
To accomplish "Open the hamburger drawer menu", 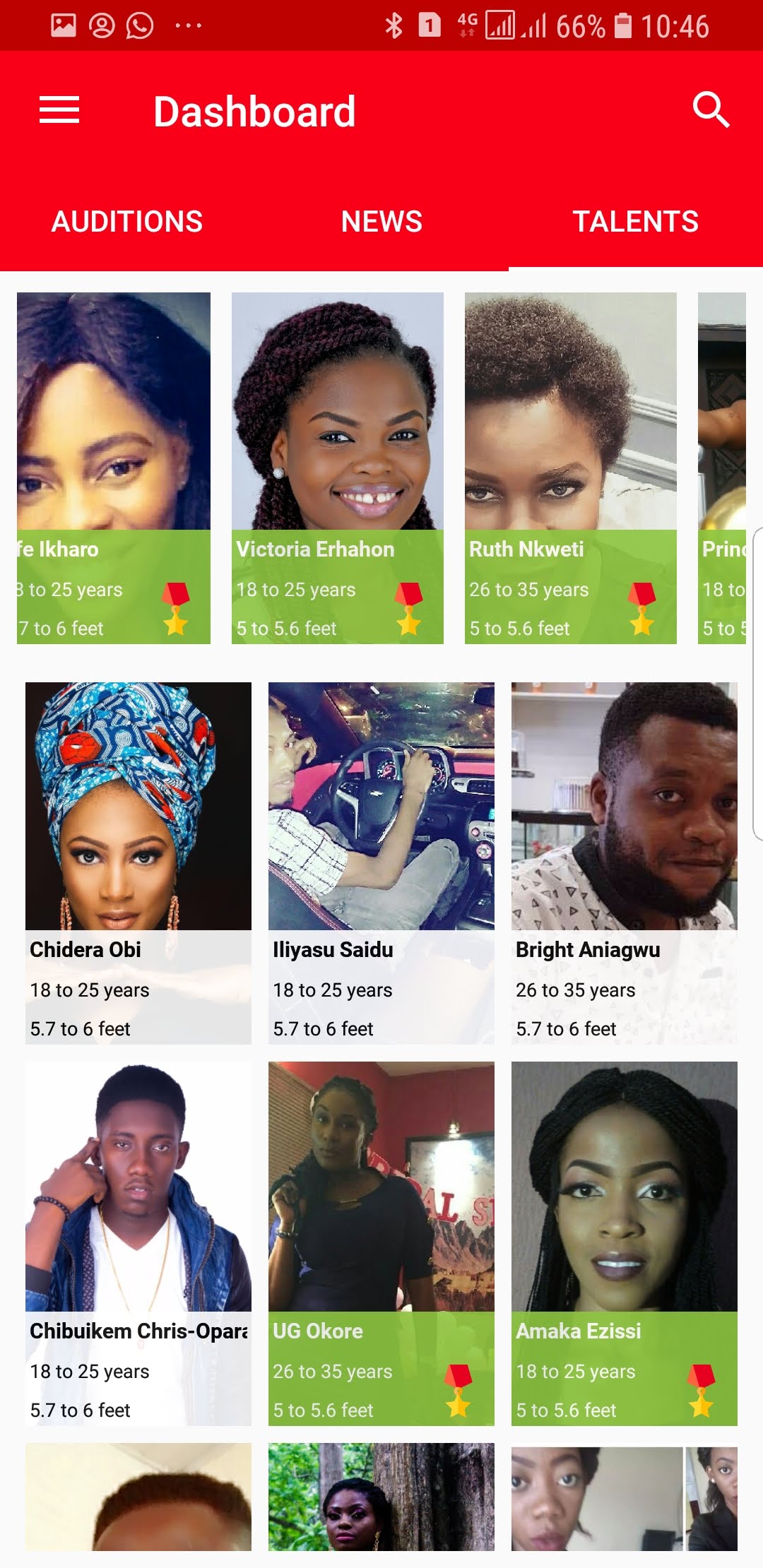I will pos(59,110).
